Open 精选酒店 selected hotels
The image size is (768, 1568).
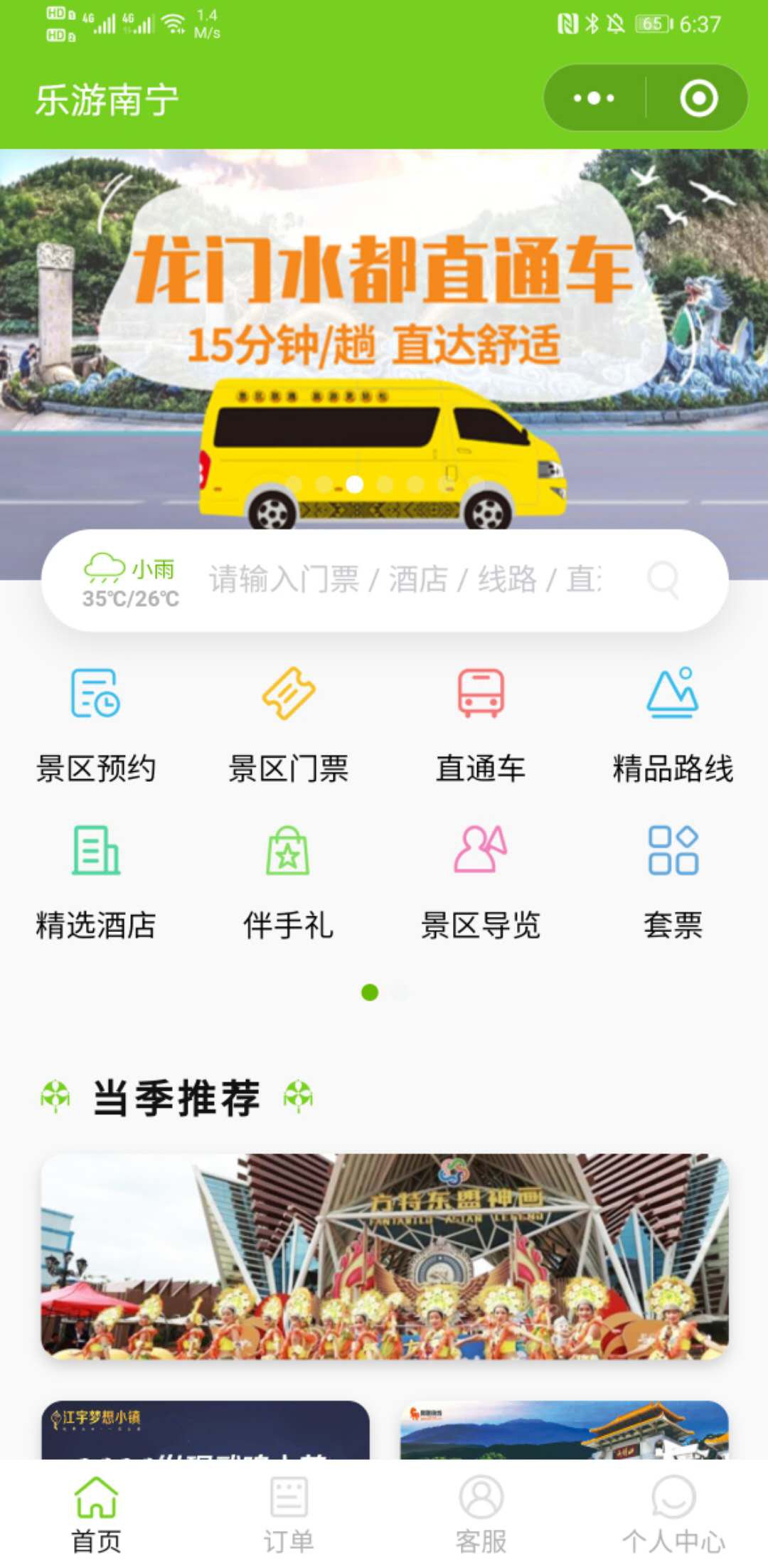(96, 881)
